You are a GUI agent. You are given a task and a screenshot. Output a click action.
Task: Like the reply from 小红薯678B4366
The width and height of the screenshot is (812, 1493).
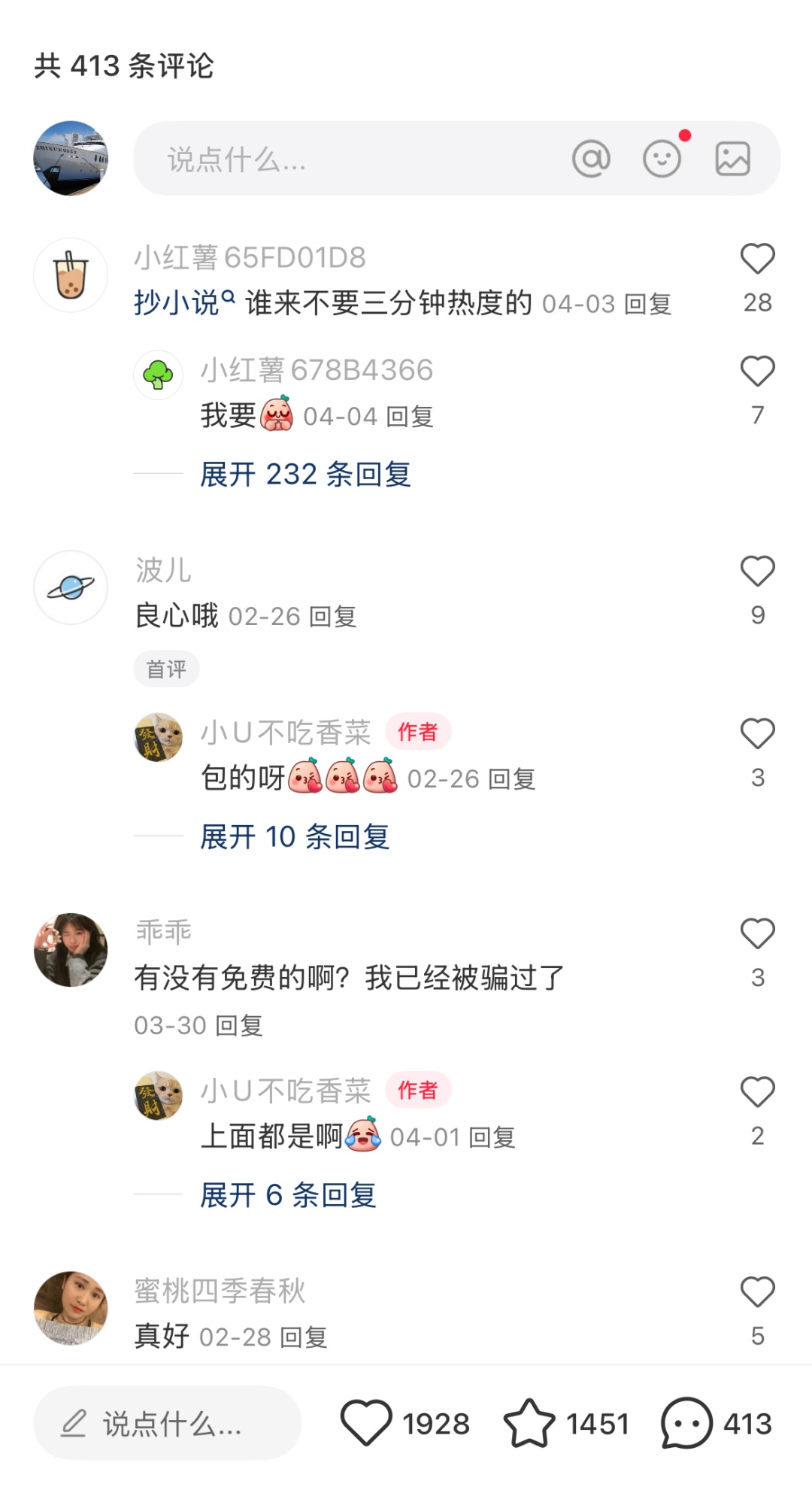click(757, 372)
